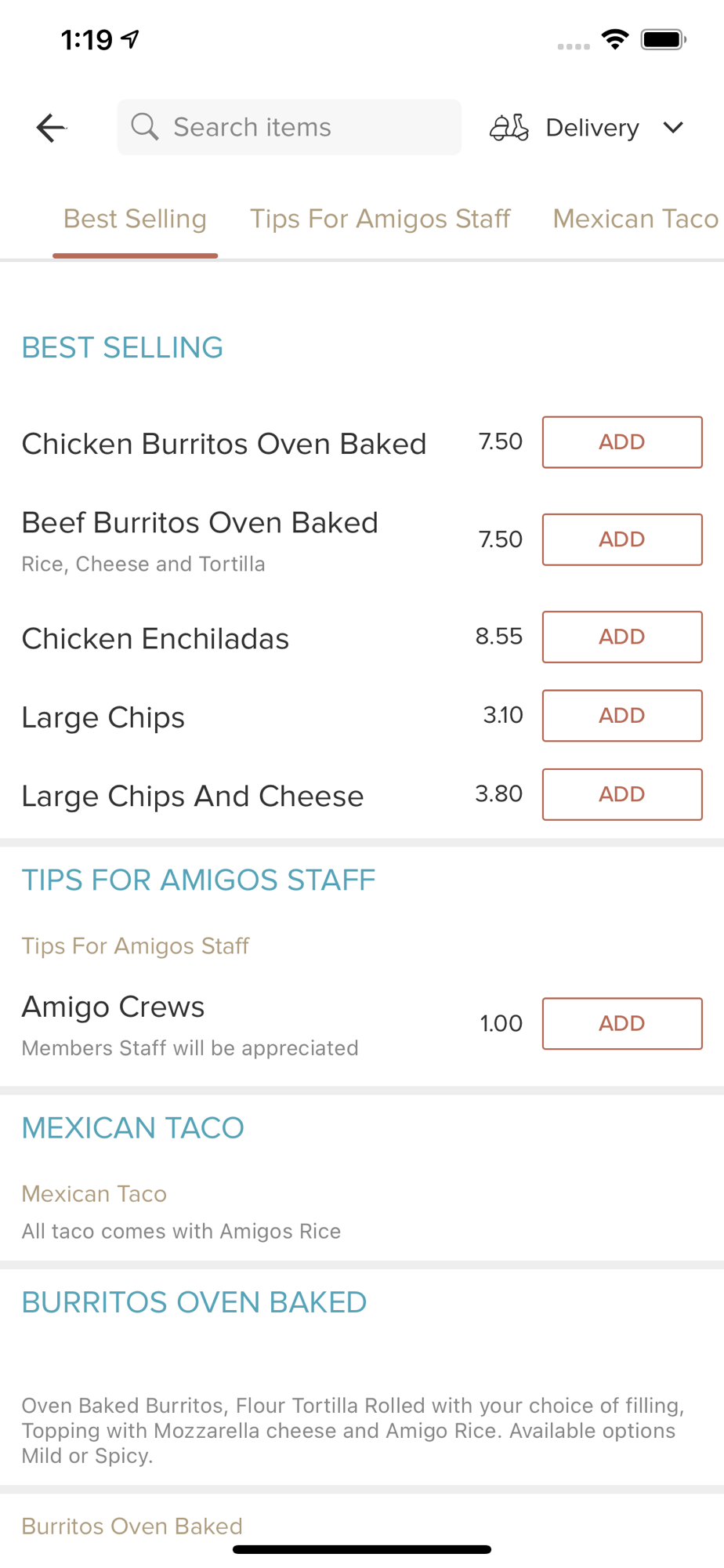Screen dimensions: 724x1568
Task: Select the Best Selling tab
Action: point(135,219)
